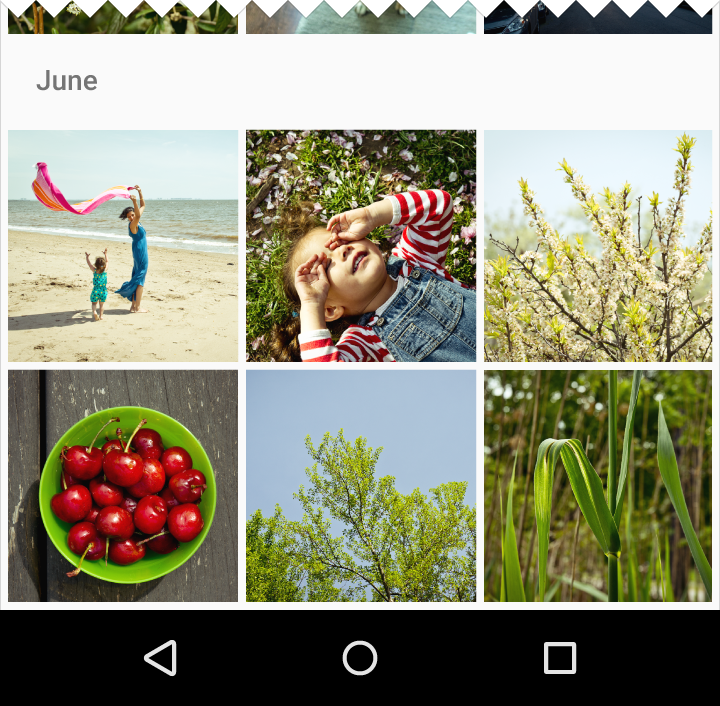Open the green reed leaves photo
The width and height of the screenshot is (720, 706).
coord(598,486)
